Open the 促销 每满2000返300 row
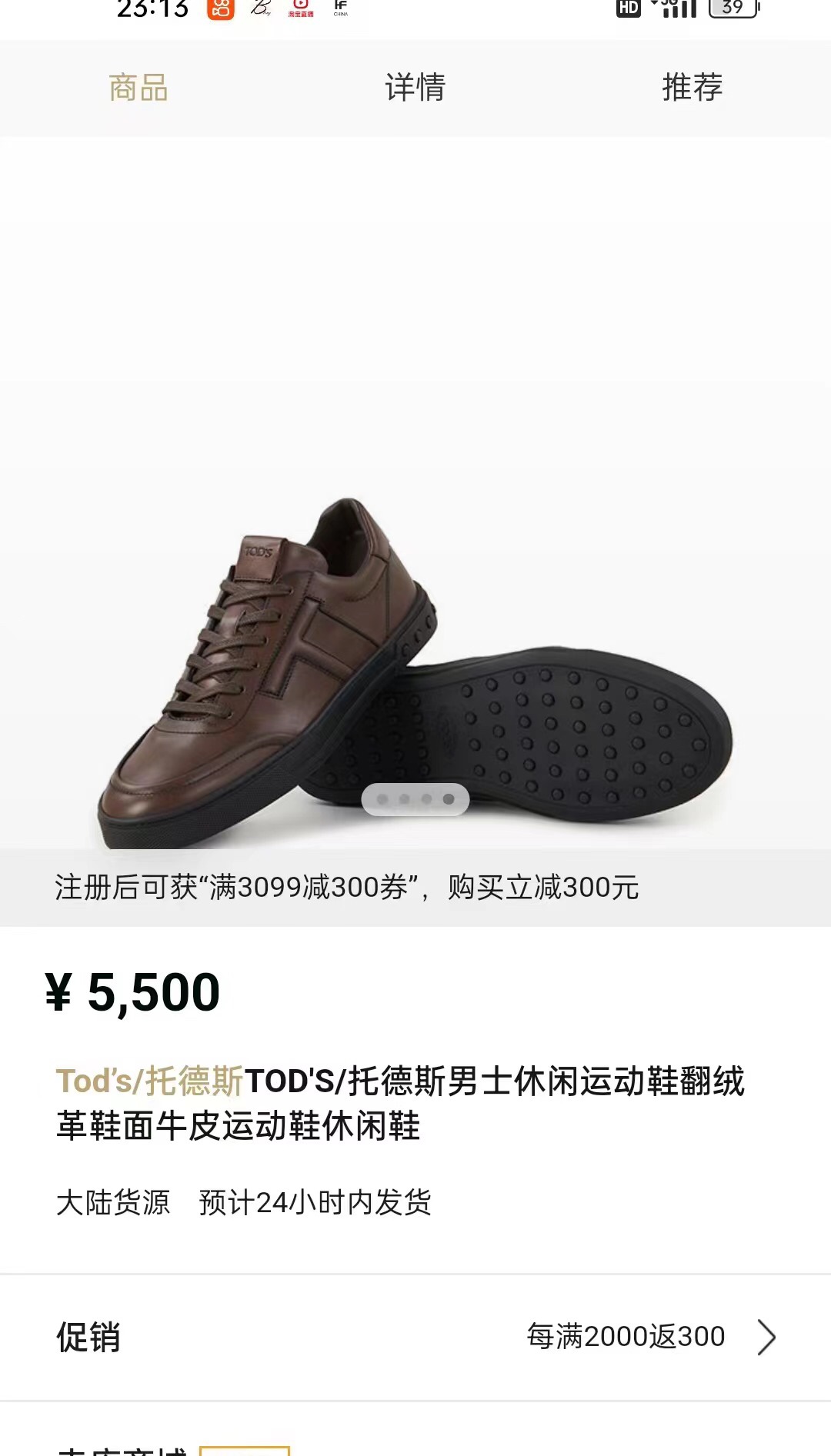 [x=415, y=1338]
